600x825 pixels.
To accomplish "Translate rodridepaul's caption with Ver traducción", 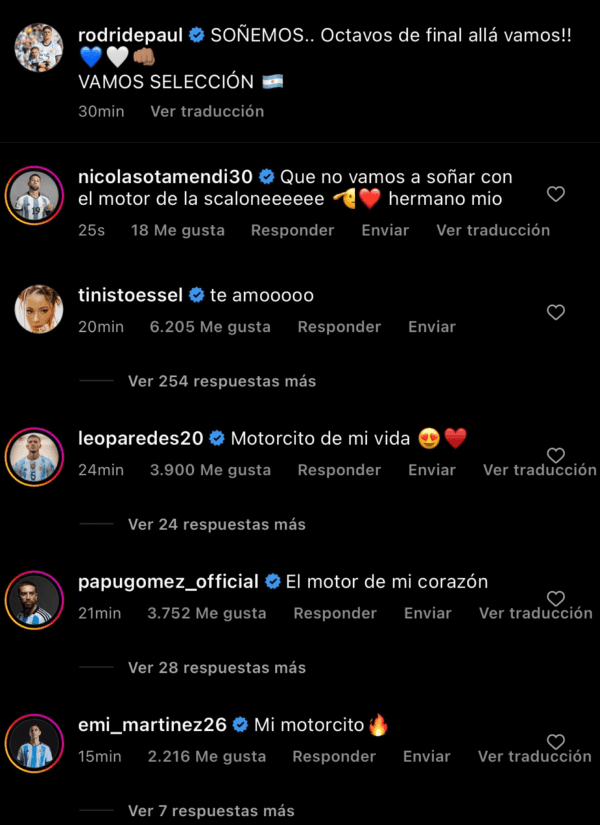I will [207, 111].
